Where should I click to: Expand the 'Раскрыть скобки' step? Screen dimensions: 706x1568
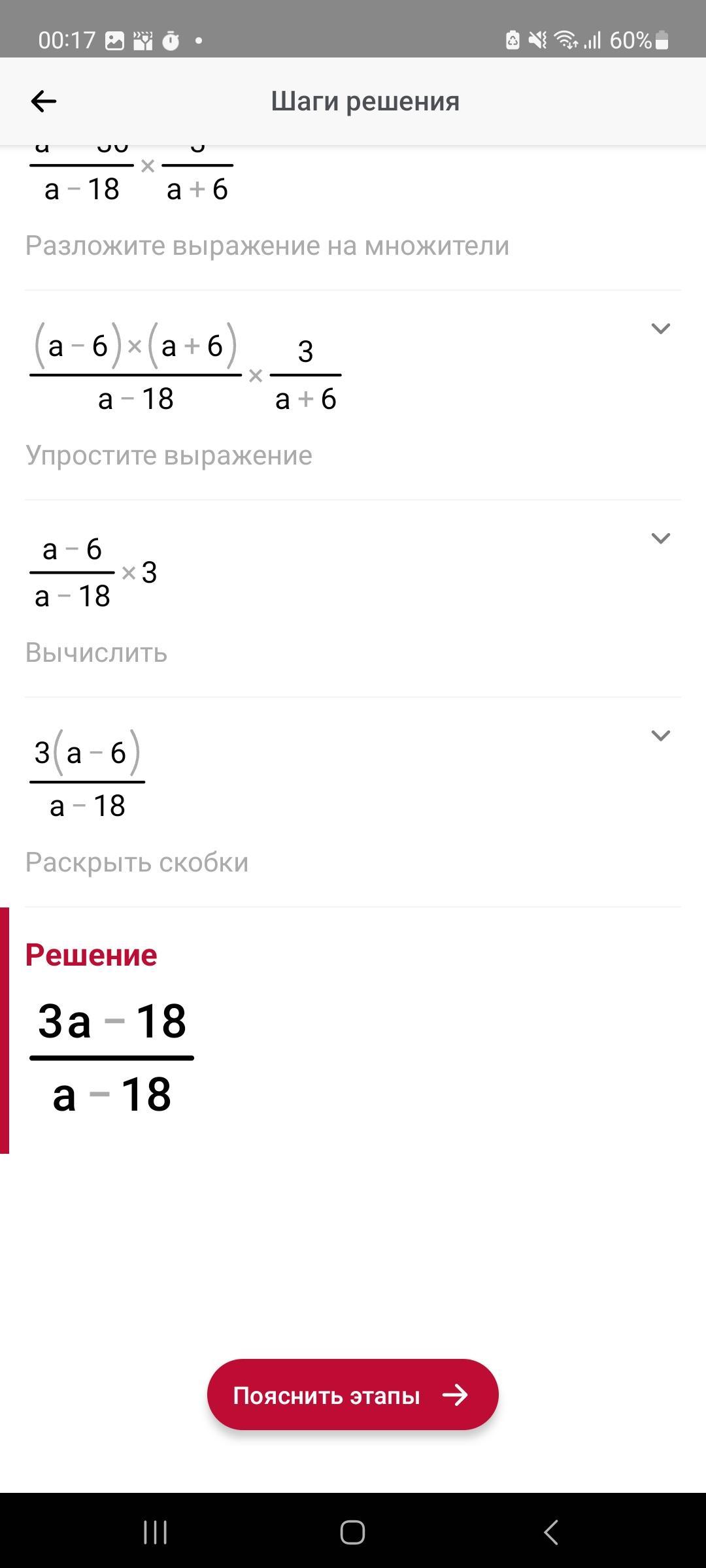(x=661, y=736)
